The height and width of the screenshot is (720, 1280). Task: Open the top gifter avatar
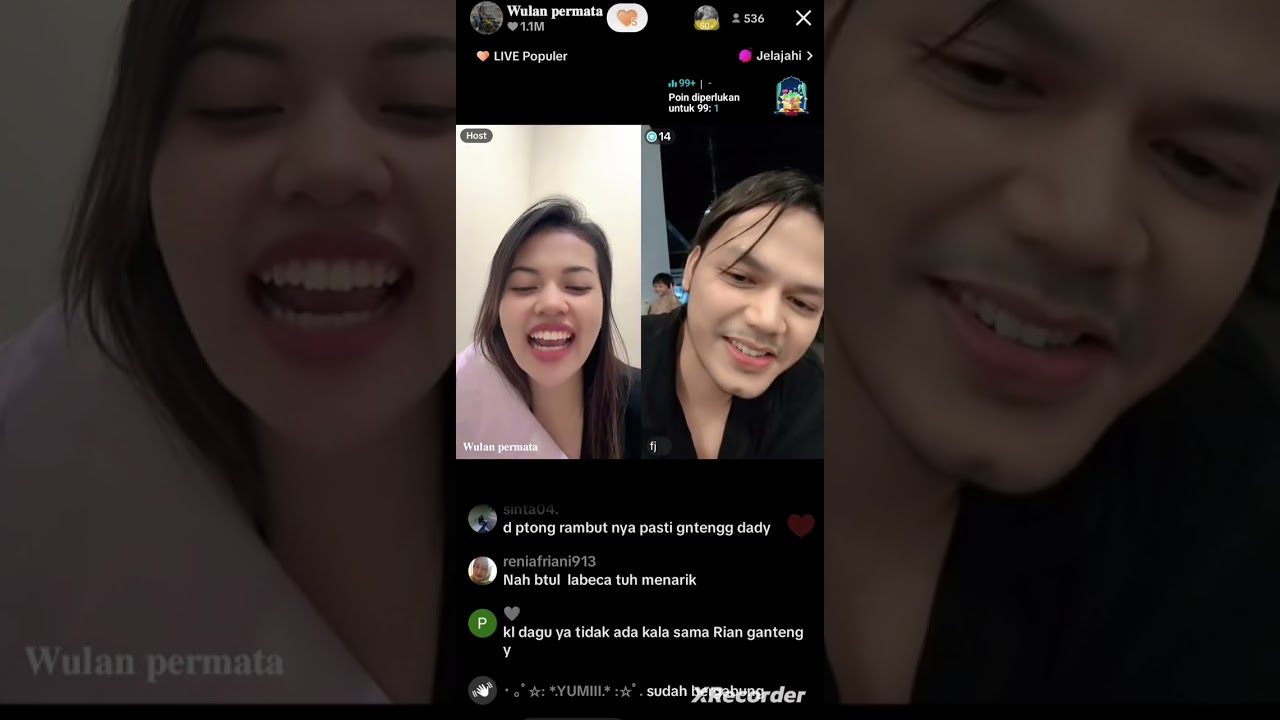tap(706, 18)
